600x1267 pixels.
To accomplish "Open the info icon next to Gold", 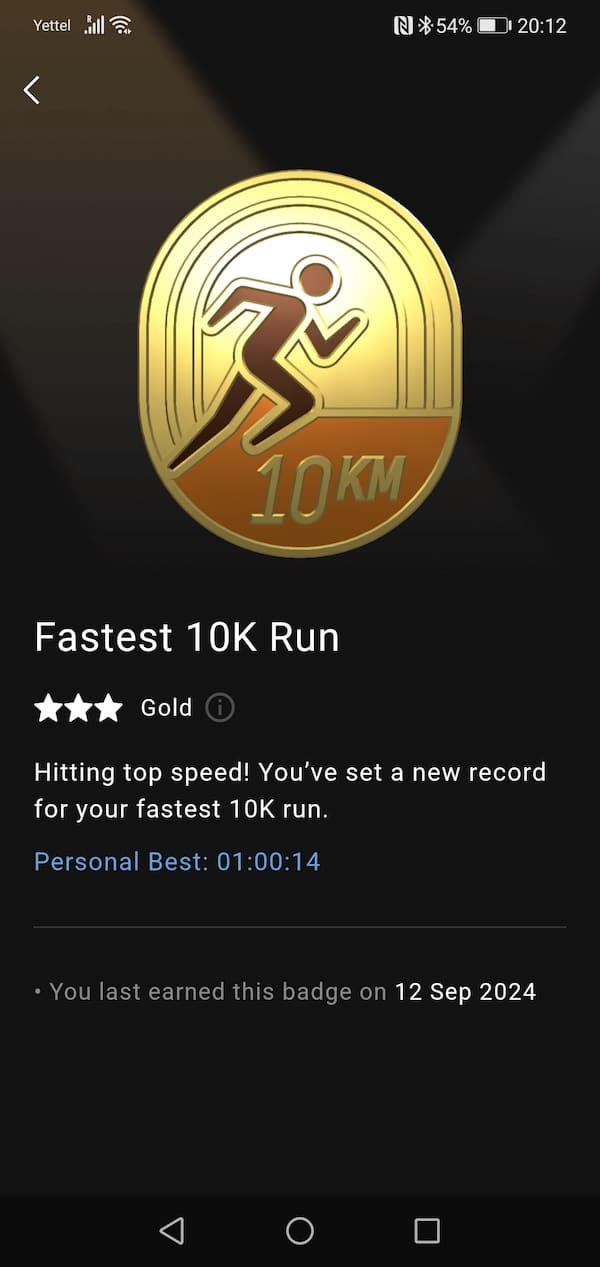I will [220, 708].
